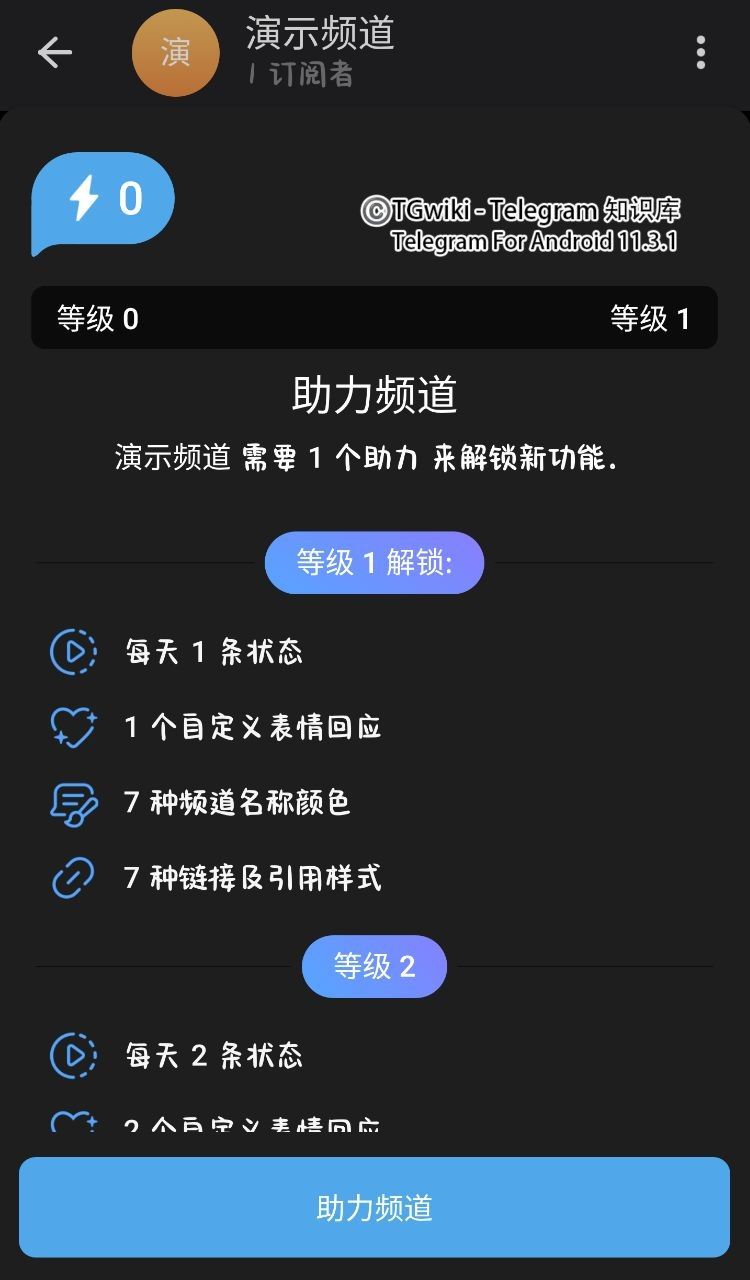Tap the level progress bar
The height and width of the screenshot is (1280, 750).
click(x=374, y=318)
